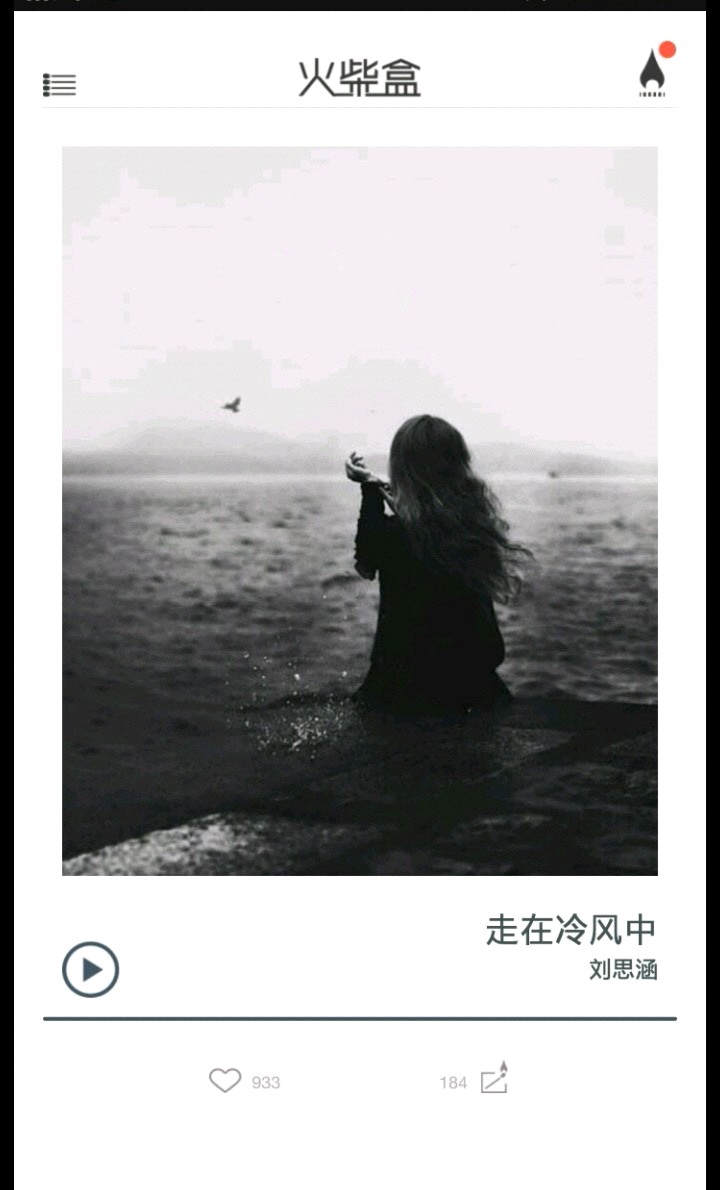Image resolution: width=720 pixels, height=1190 pixels.
Task: Open the flame icon with red dot
Action: point(653,74)
